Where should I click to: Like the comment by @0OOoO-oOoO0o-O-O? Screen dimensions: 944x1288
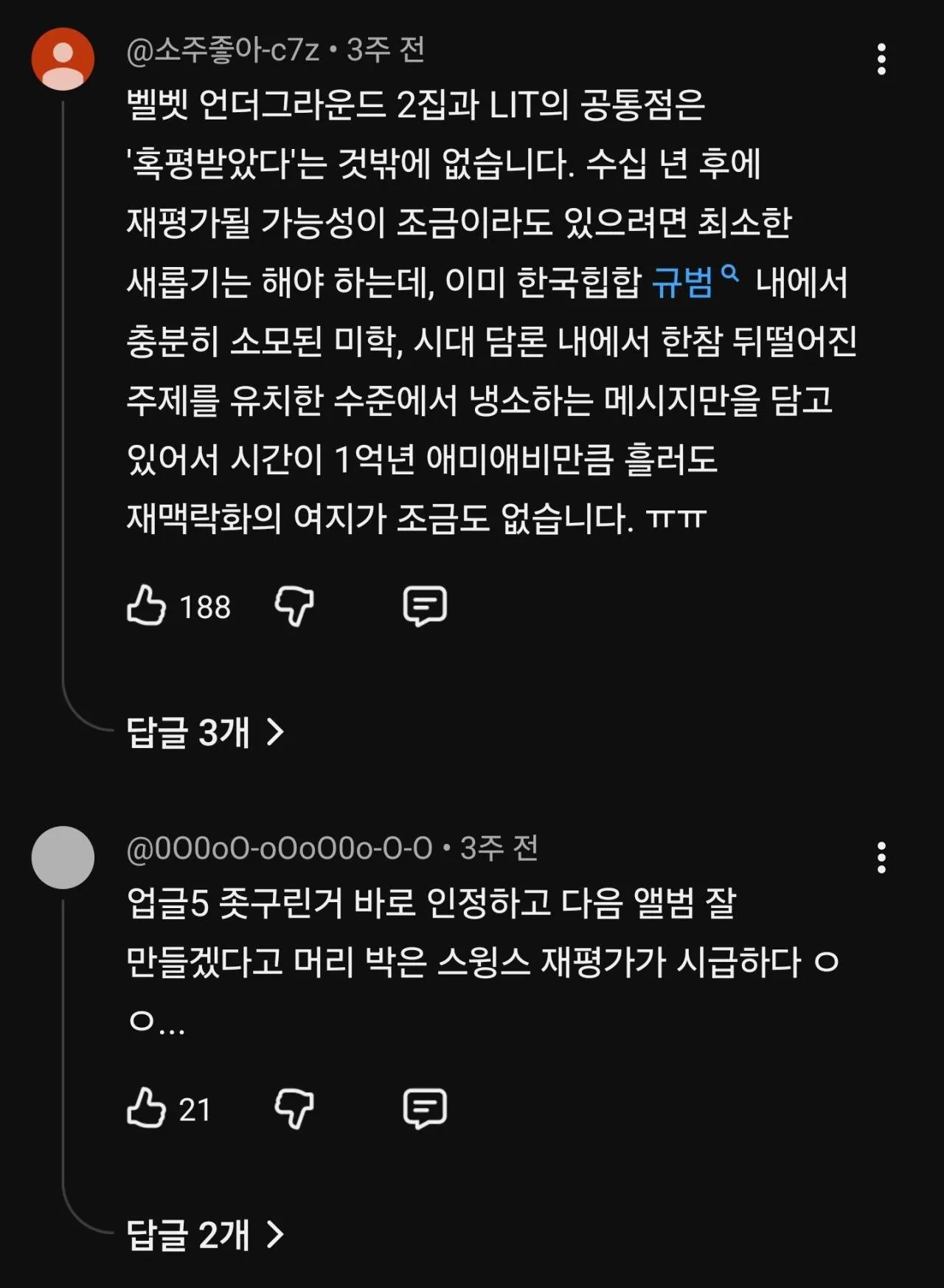tap(147, 1109)
